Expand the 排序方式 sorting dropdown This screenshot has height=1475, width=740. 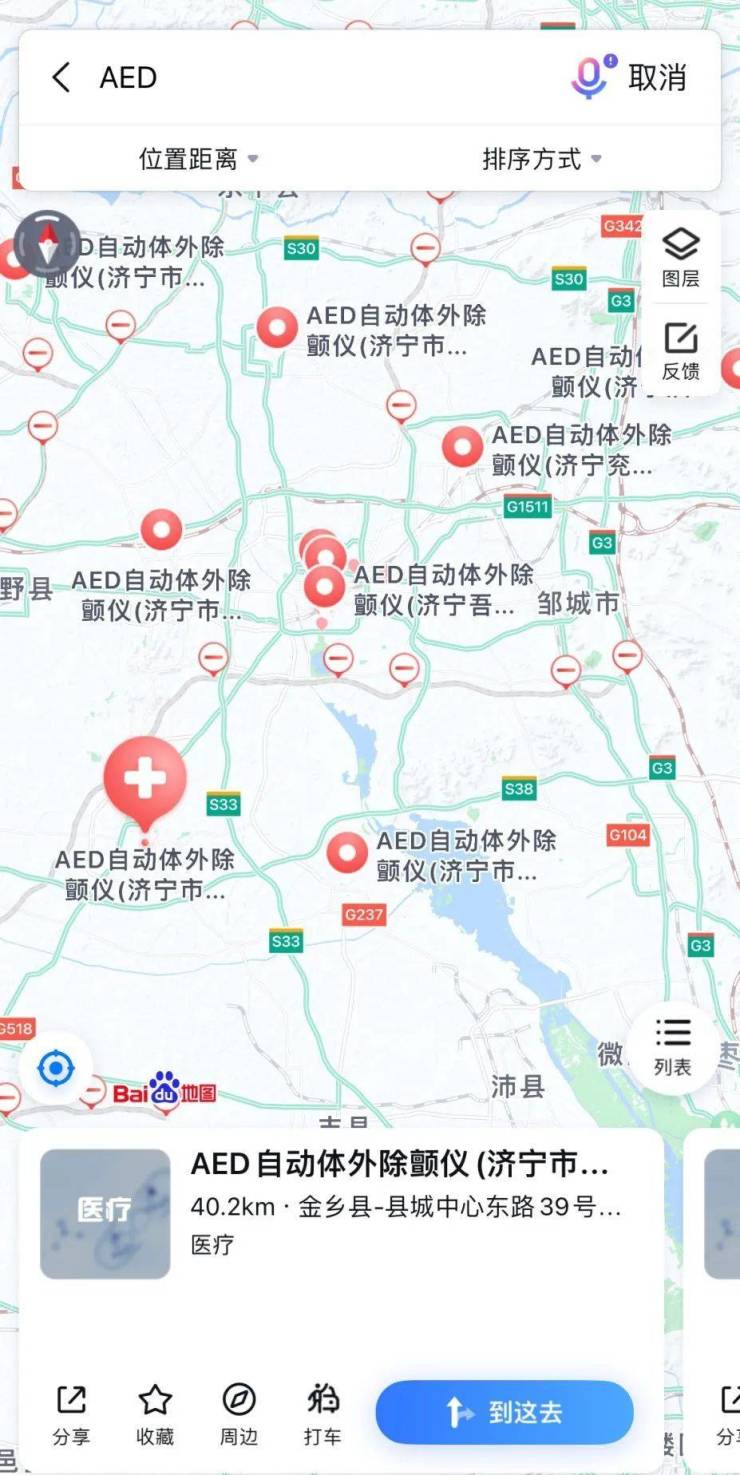pyautogui.click(x=541, y=159)
